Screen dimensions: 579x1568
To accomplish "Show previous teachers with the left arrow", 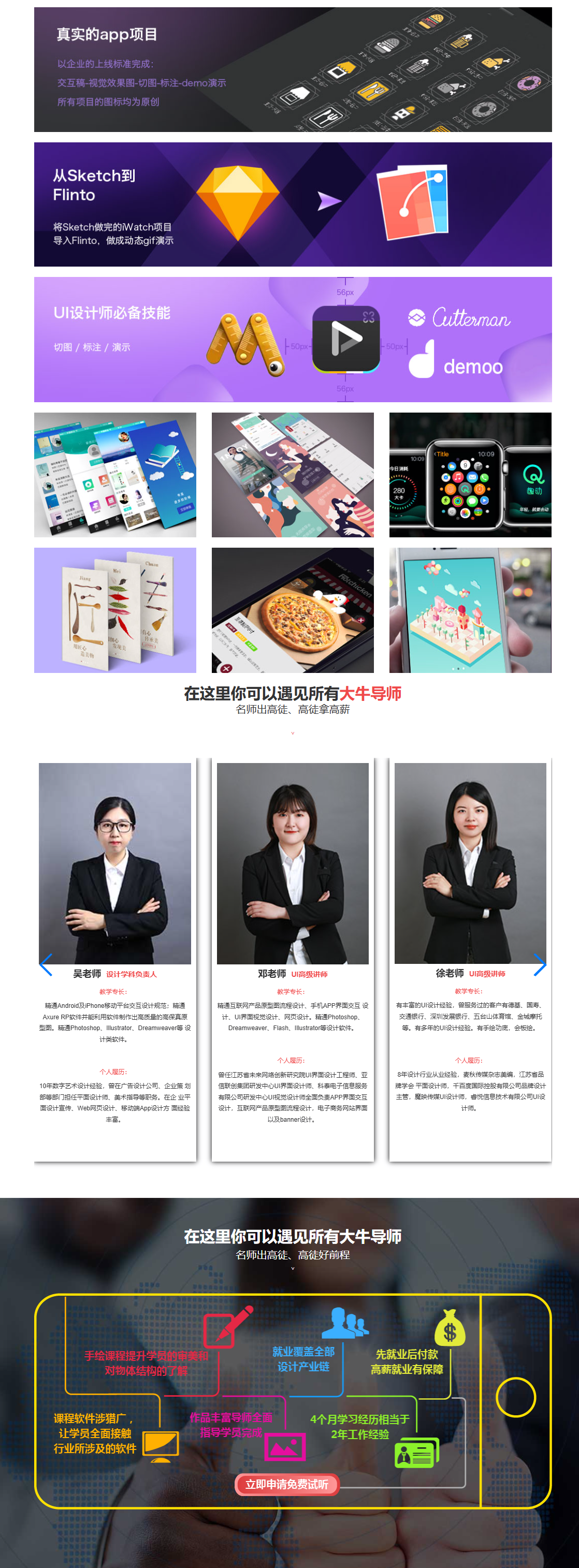I will (x=46, y=965).
